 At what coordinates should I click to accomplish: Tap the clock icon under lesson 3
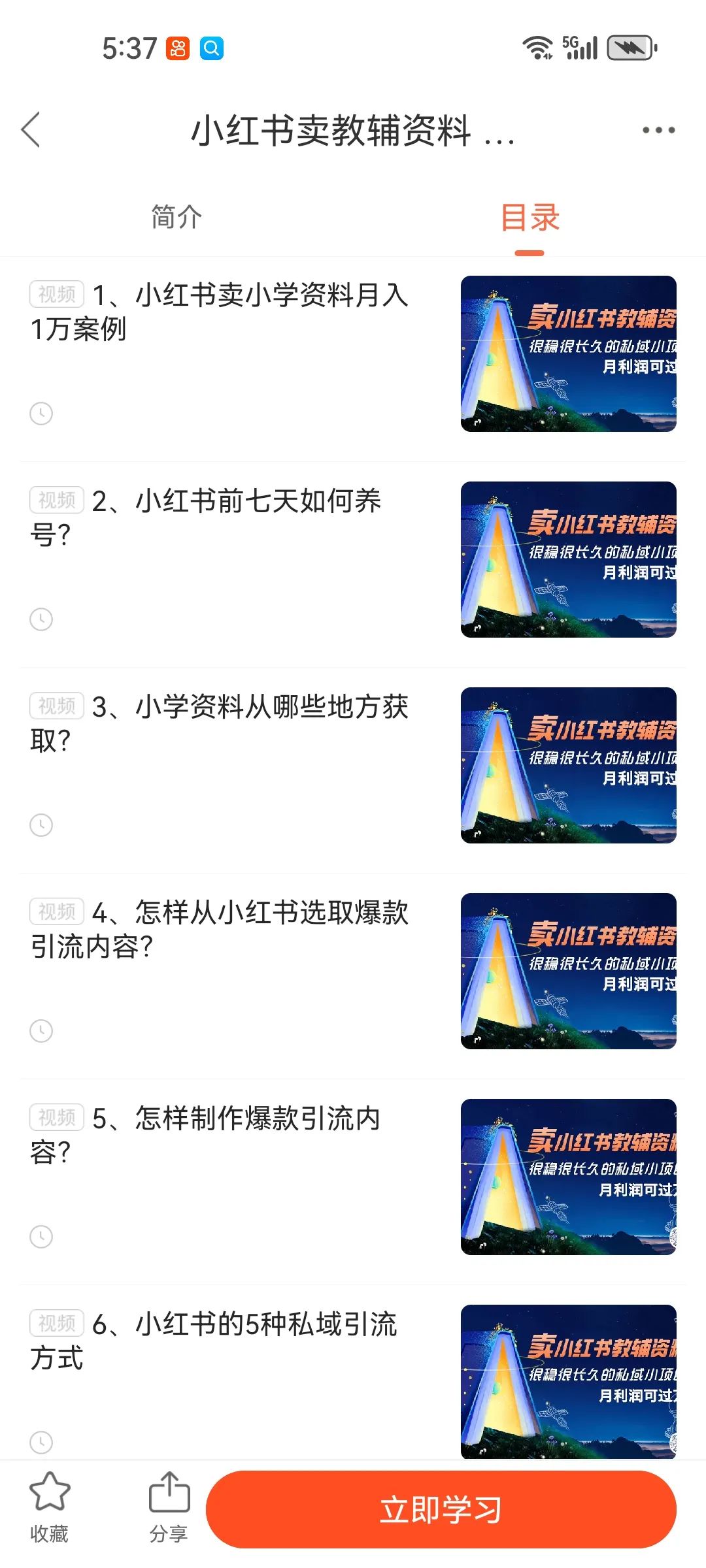[x=42, y=825]
